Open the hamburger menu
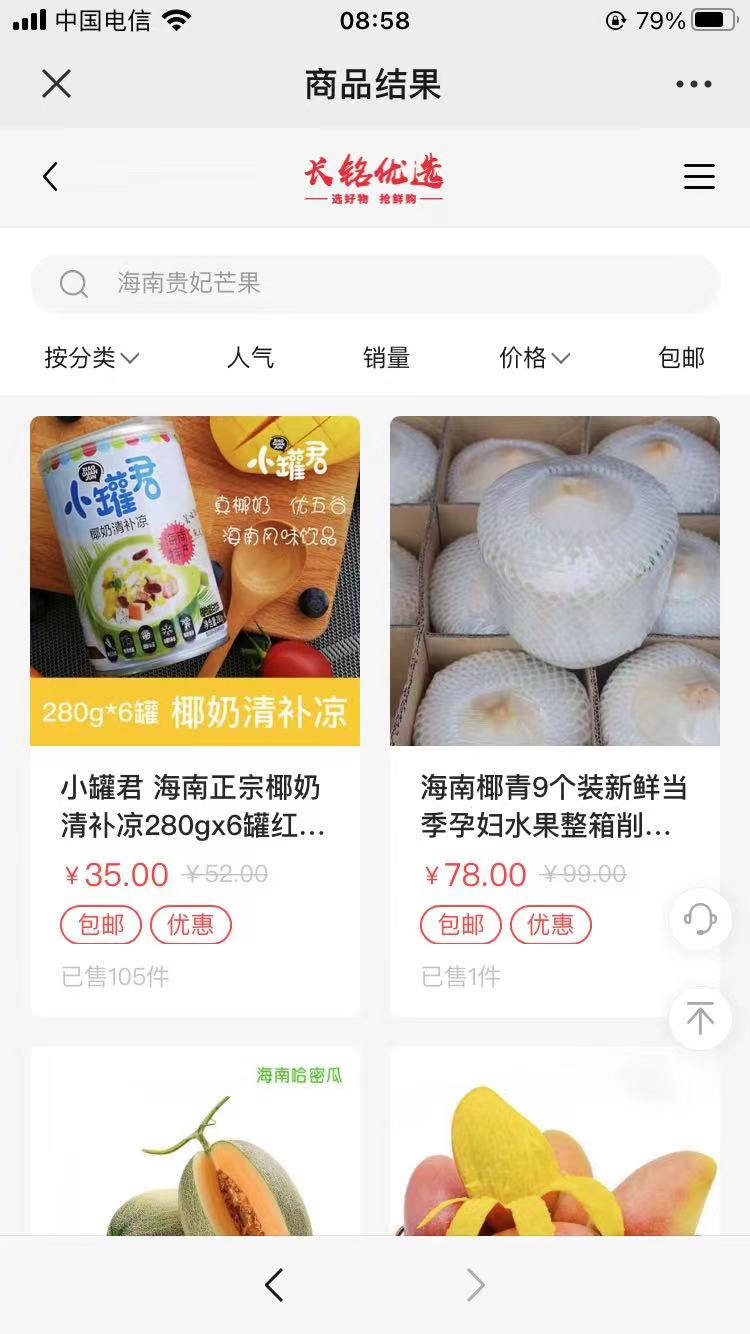Viewport: 750px width, 1334px height. (x=699, y=177)
